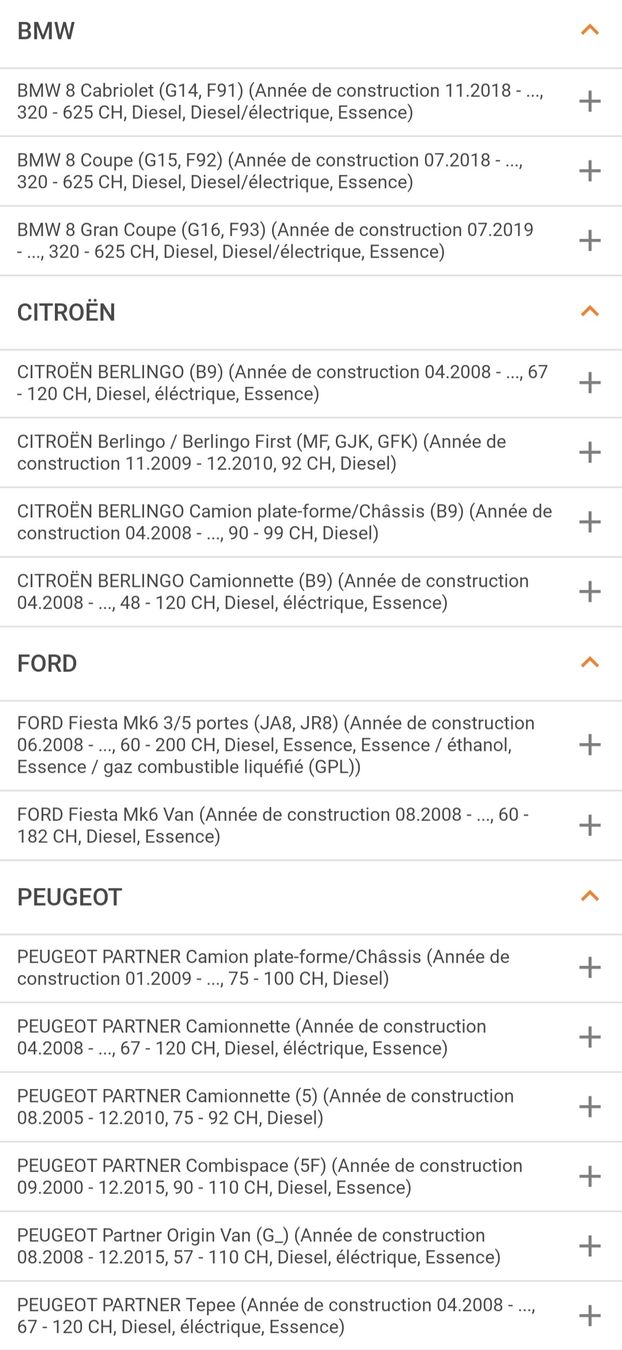Expand PEUGEOT PARTNER Camion plate-forme/Châssis
This screenshot has width=622, height=1350.
point(590,967)
